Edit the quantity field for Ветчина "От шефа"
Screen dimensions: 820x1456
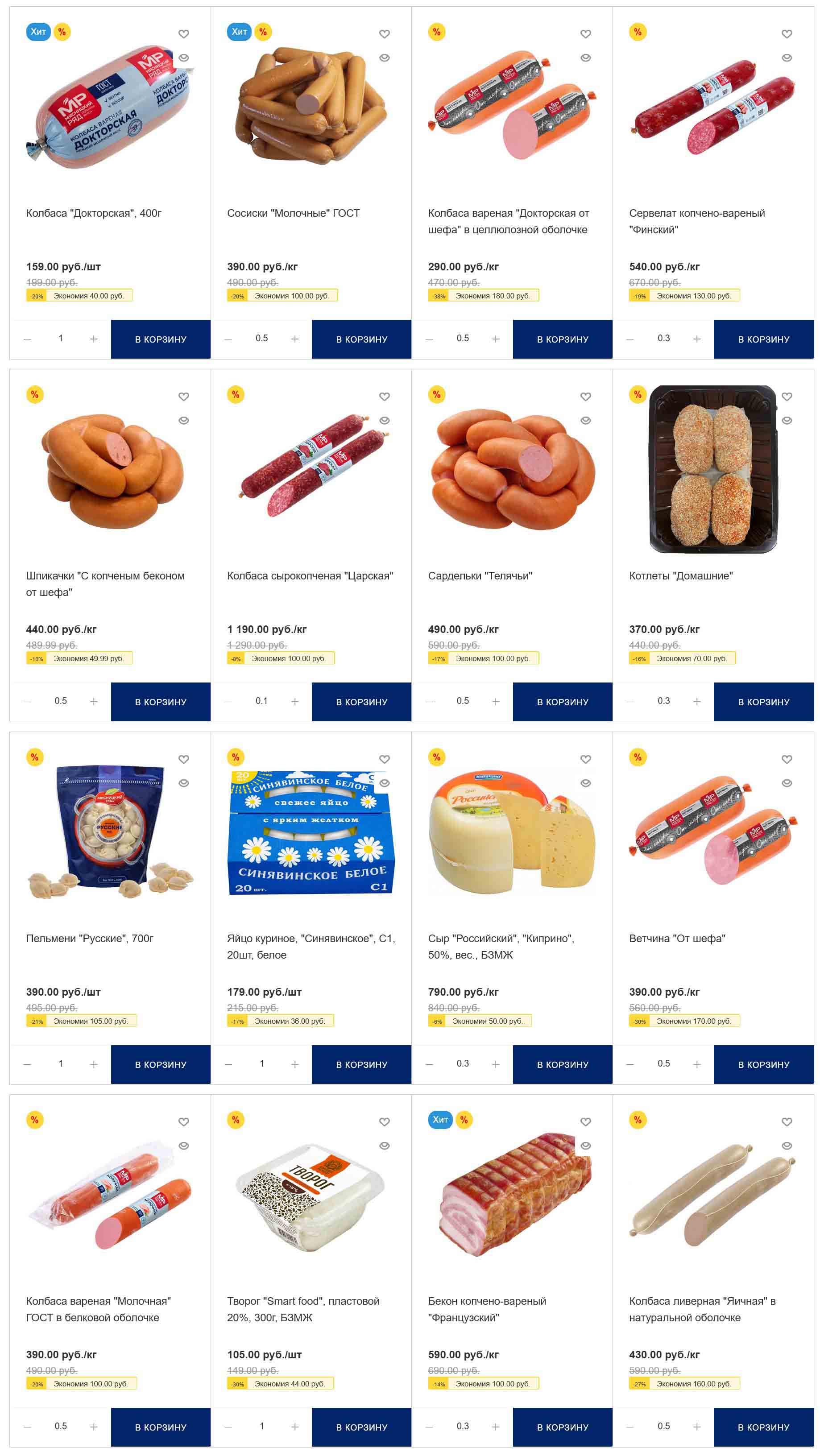(663, 1063)
